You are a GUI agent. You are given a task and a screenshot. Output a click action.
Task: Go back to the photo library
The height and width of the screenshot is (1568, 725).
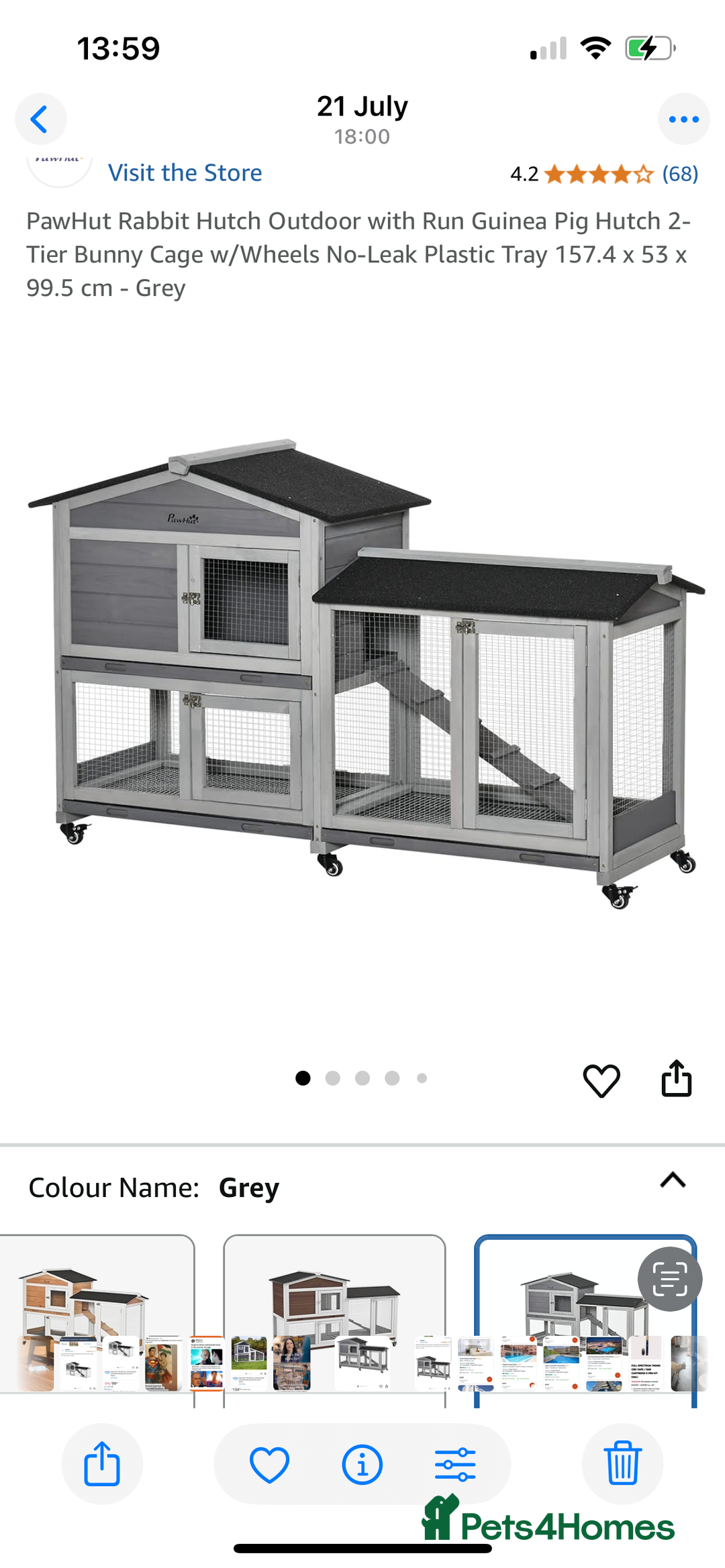[x=40, y=119]
